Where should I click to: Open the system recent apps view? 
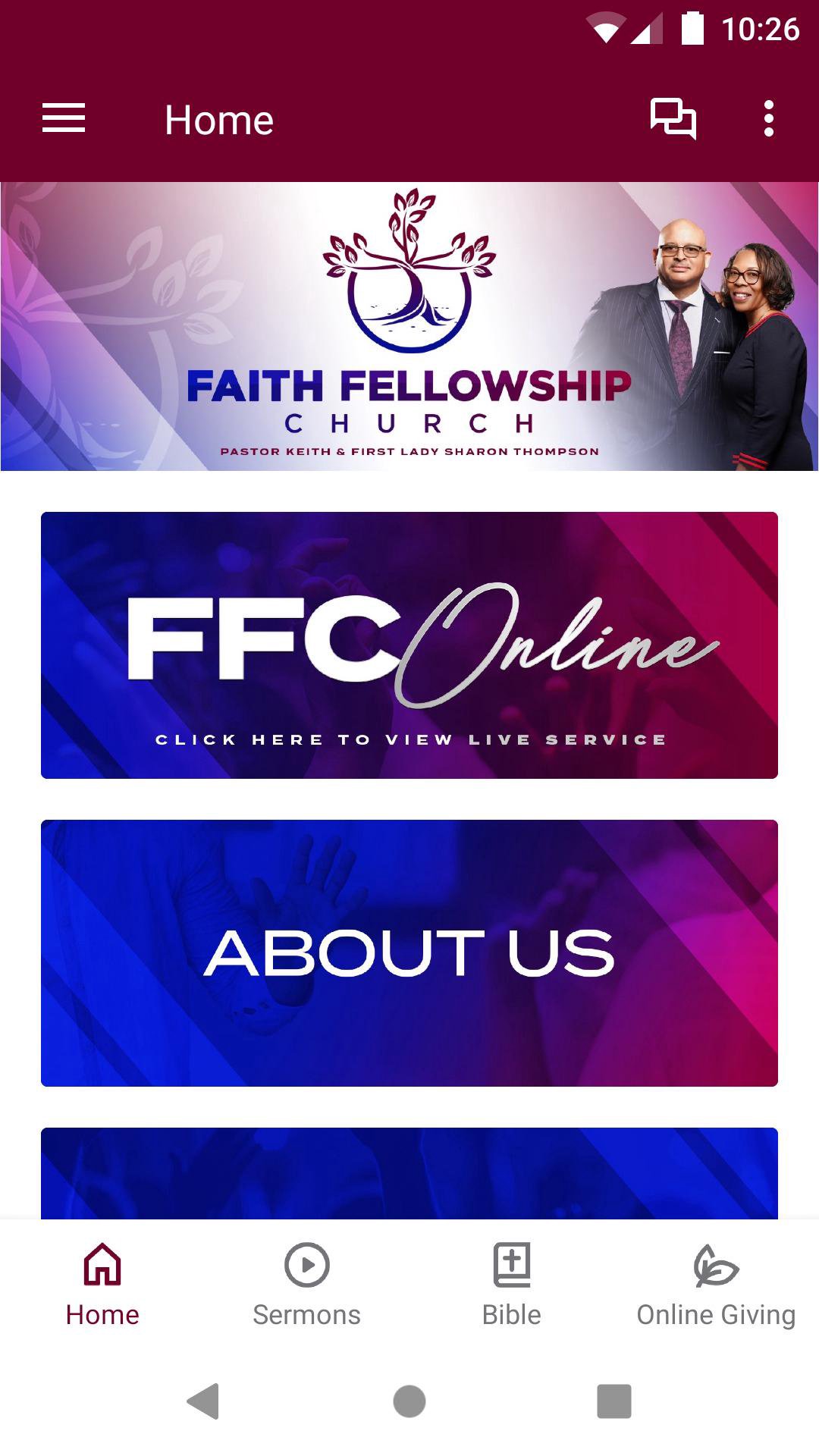(x=614, y=1401)
